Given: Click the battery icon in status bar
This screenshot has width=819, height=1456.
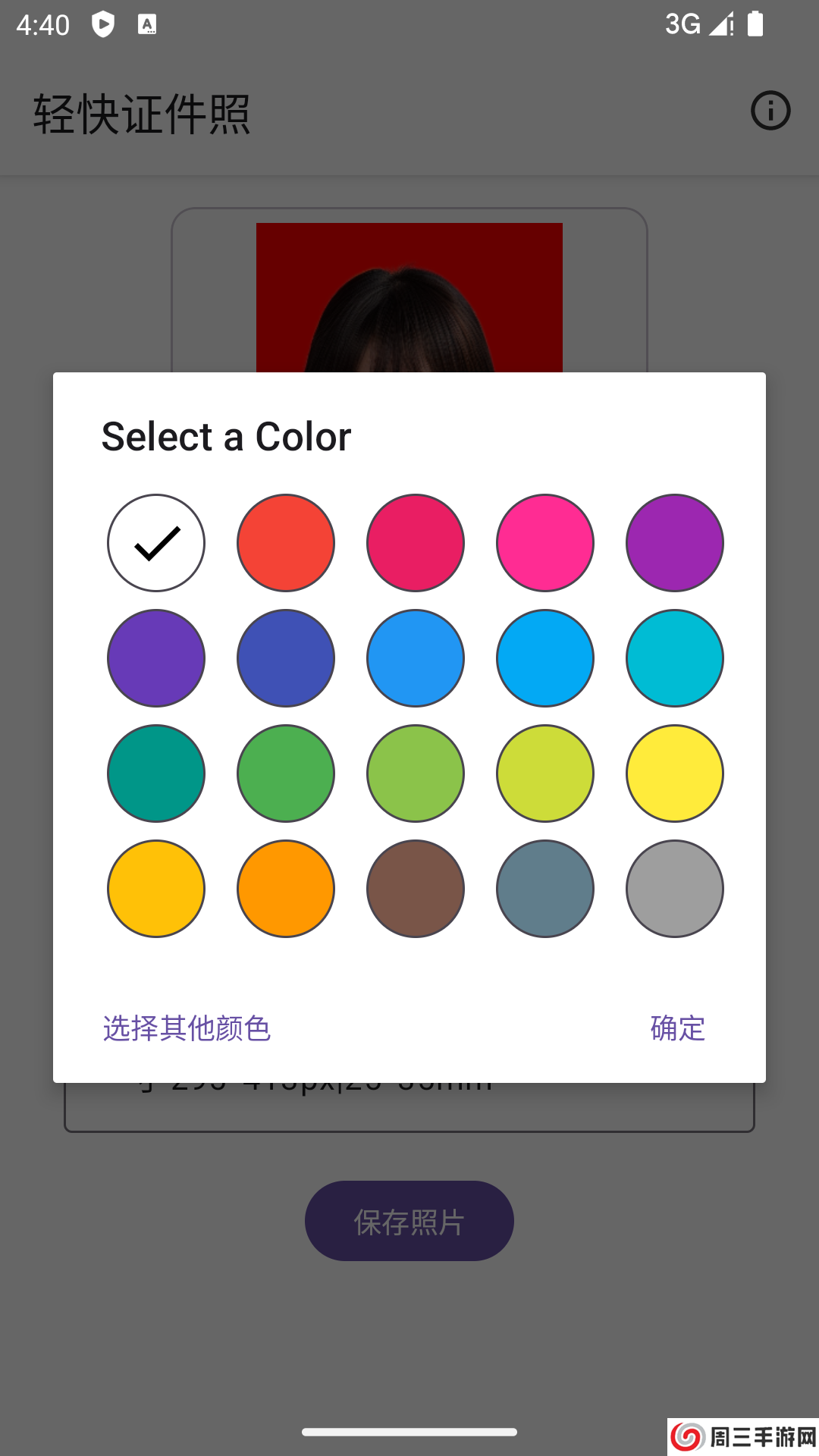Looking at the screenshot, I should click(x=756, y=24).
